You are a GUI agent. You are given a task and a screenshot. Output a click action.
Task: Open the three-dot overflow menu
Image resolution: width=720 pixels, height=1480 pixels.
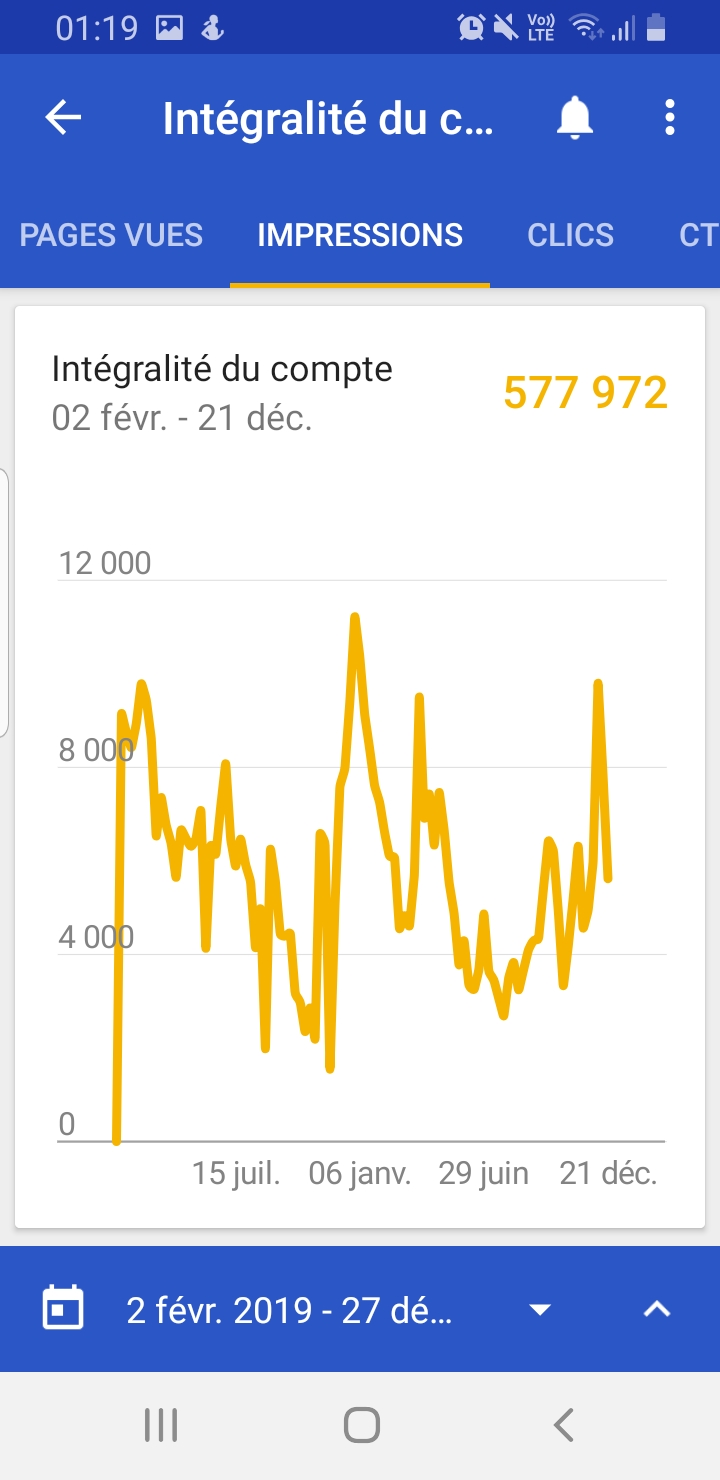(x=670, y=118)
